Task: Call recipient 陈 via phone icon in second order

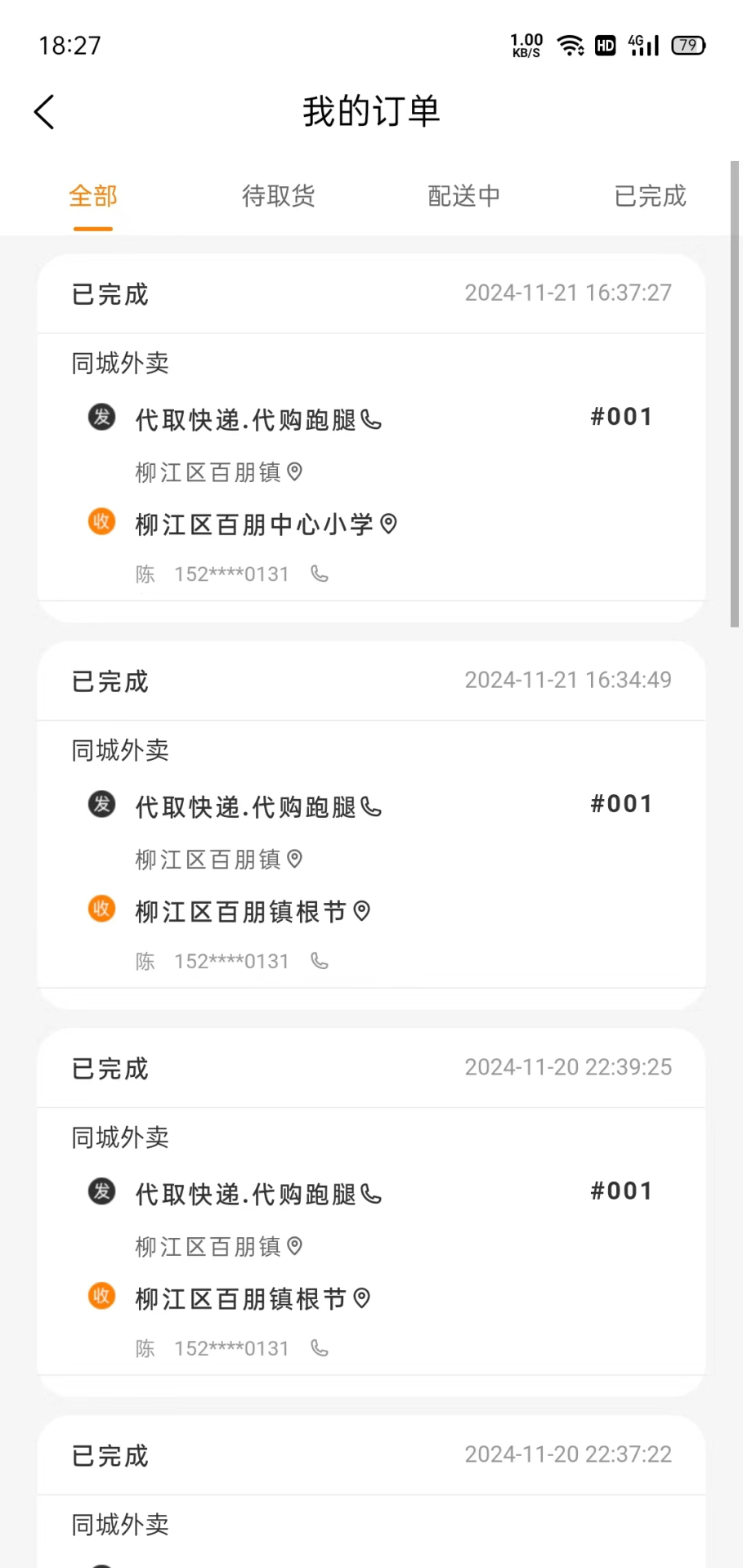Action: [x=319, y=960]
